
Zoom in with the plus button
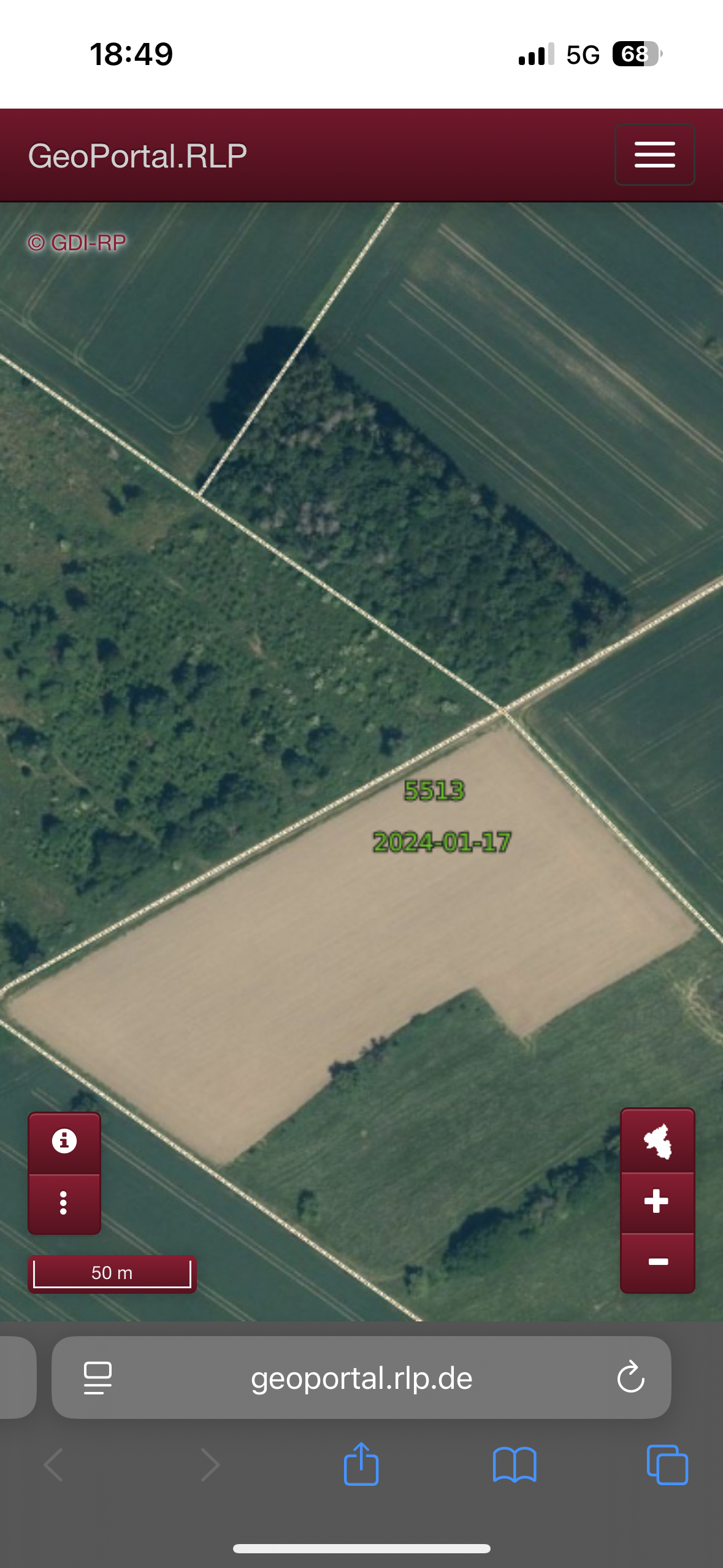pos(657,1201)
